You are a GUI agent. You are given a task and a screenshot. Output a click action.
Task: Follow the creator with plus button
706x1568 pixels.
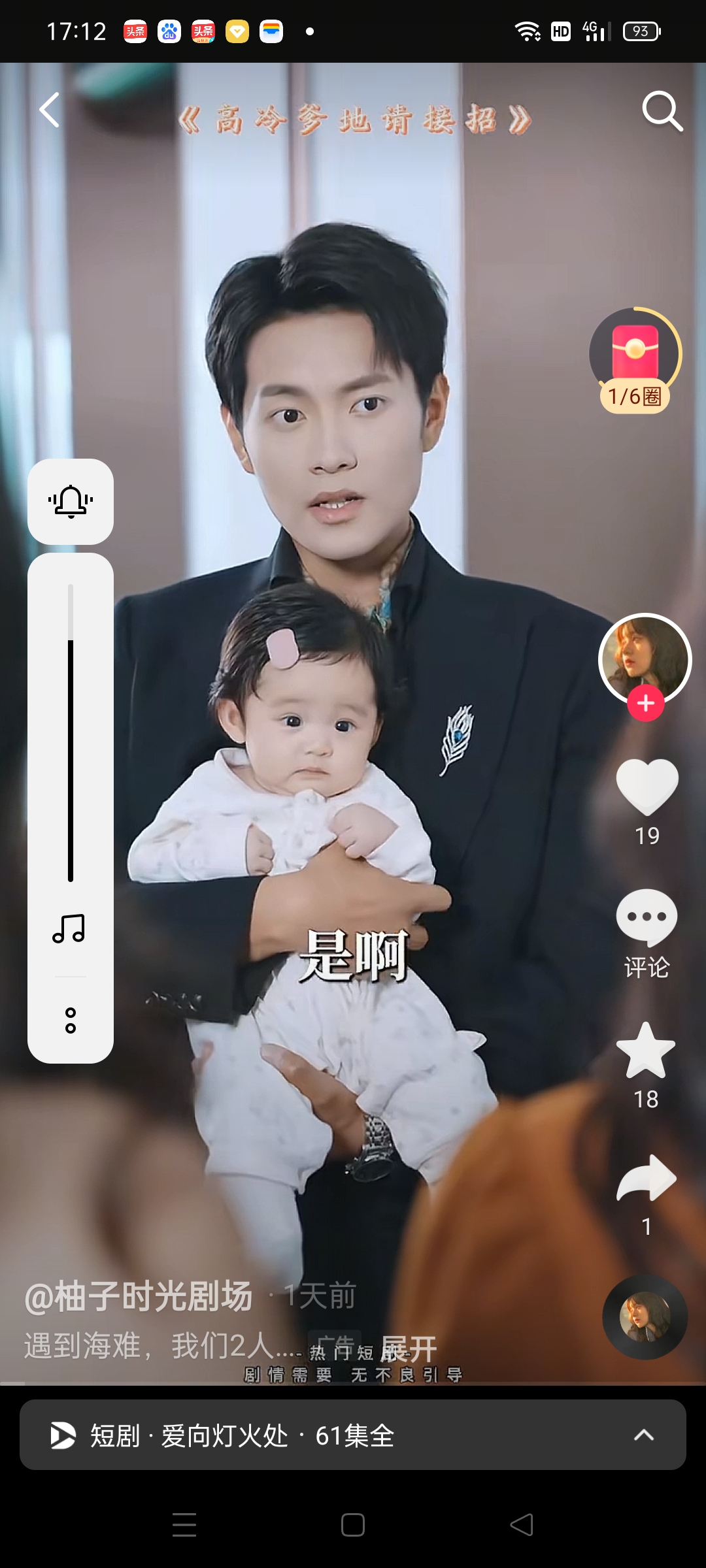(x=646, y=704)
